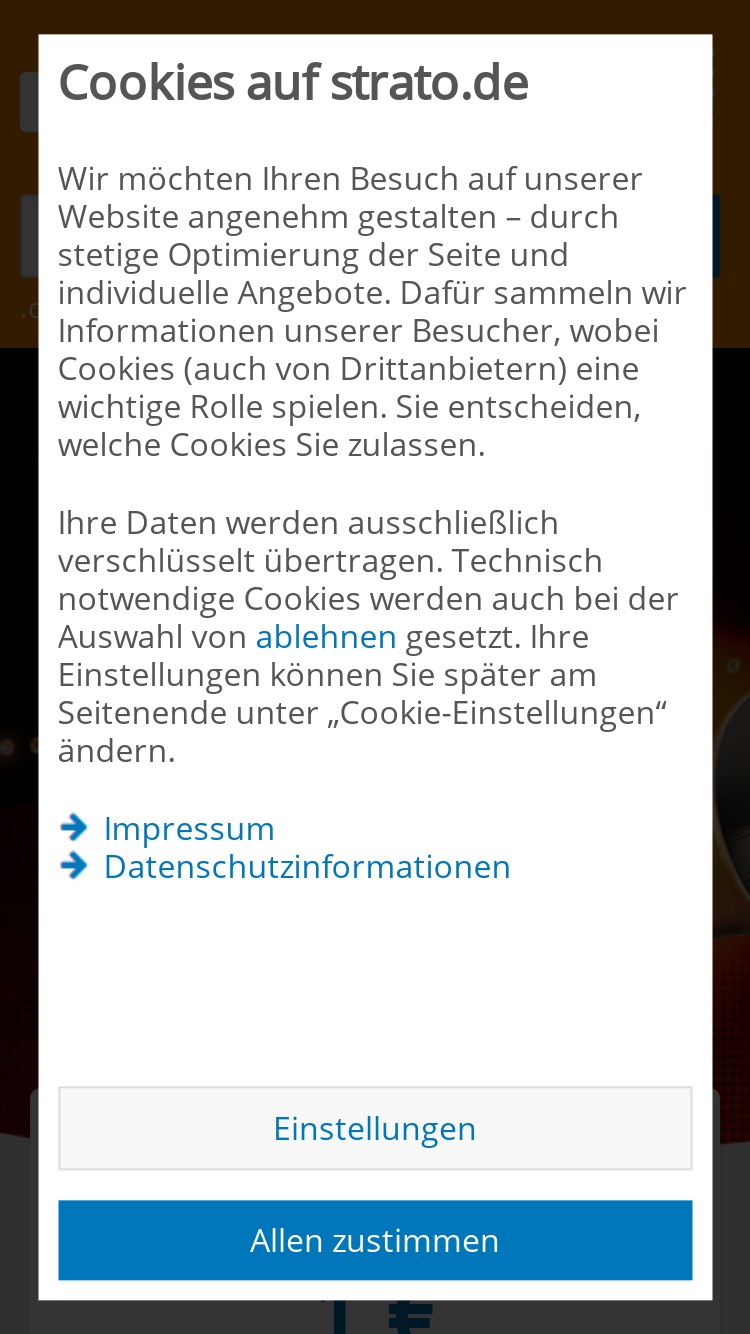Open Datenschutzinformationen link
This screenshot has width=750, height=1334.
click(307, 866)
